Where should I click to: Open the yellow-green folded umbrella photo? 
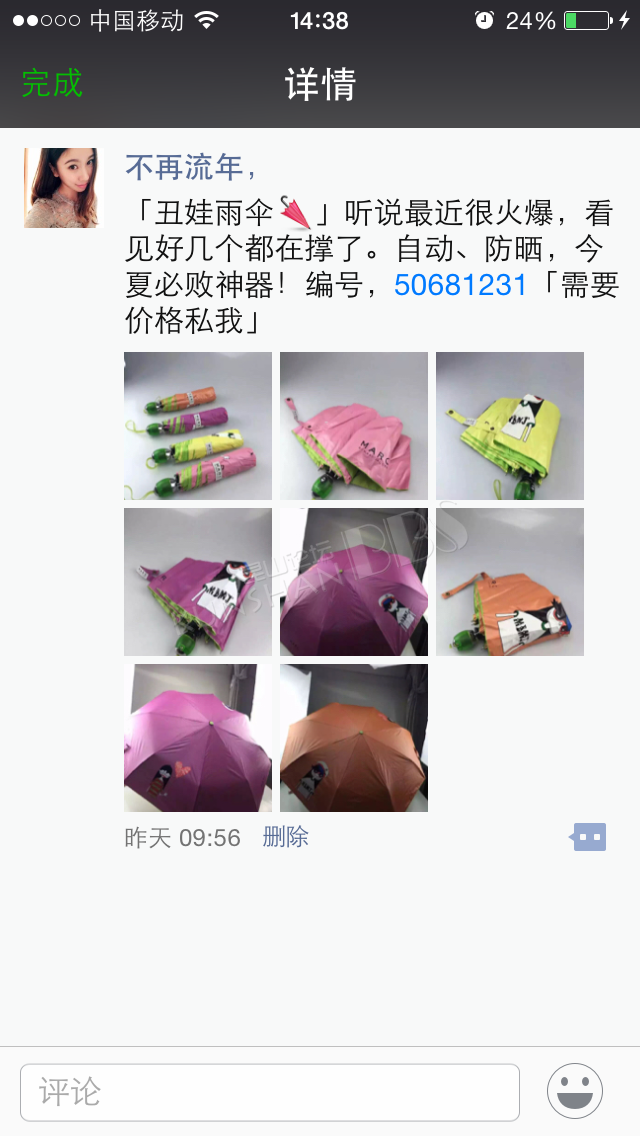click(x=510, y=426)
